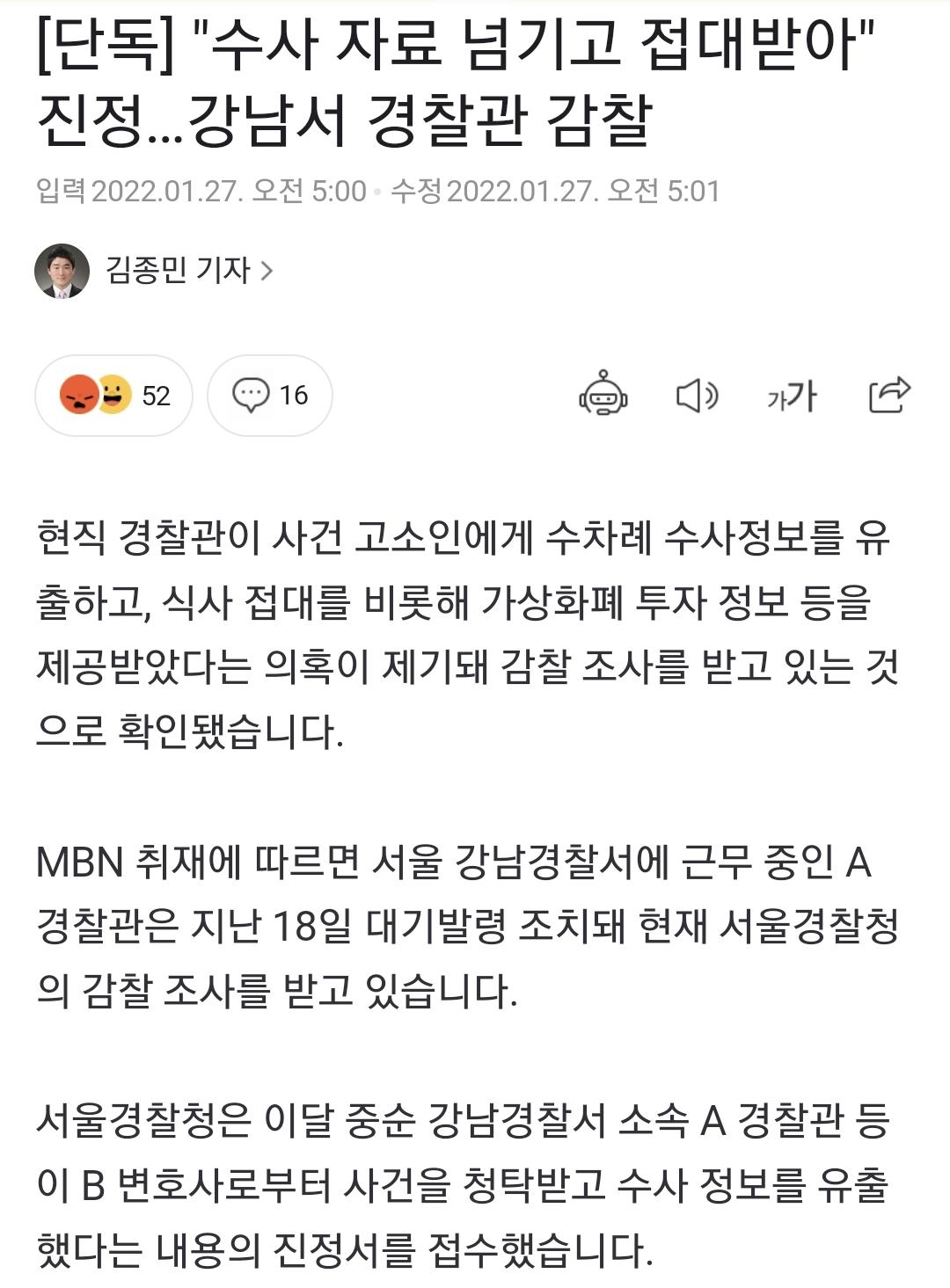950x1288 pixels.
Task: Open the reactions button showing 52
Action: click(x=113, y=396)
